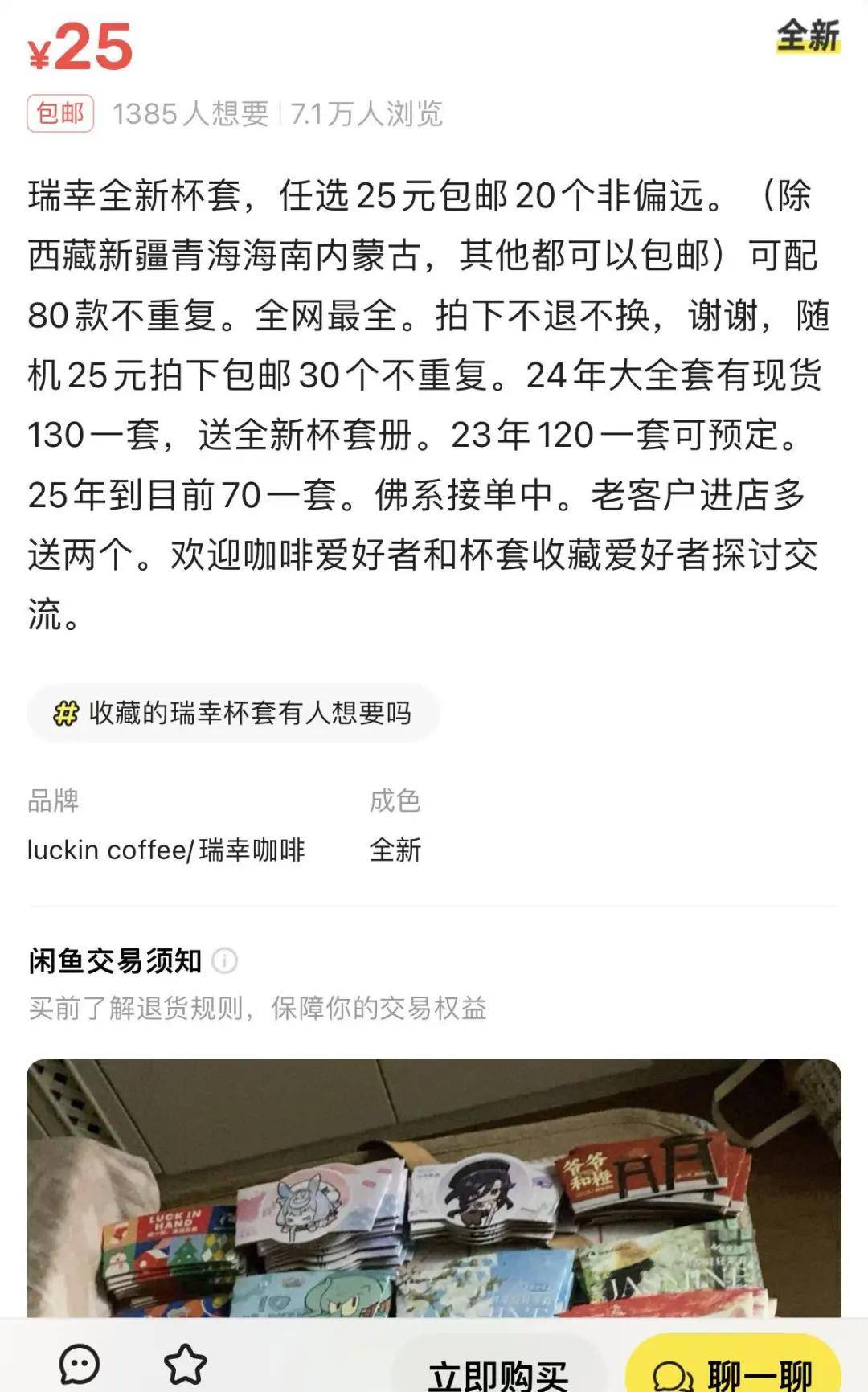Chat with the seller via 聊一聊
868x1392 pixels.
pos(733,1372)
